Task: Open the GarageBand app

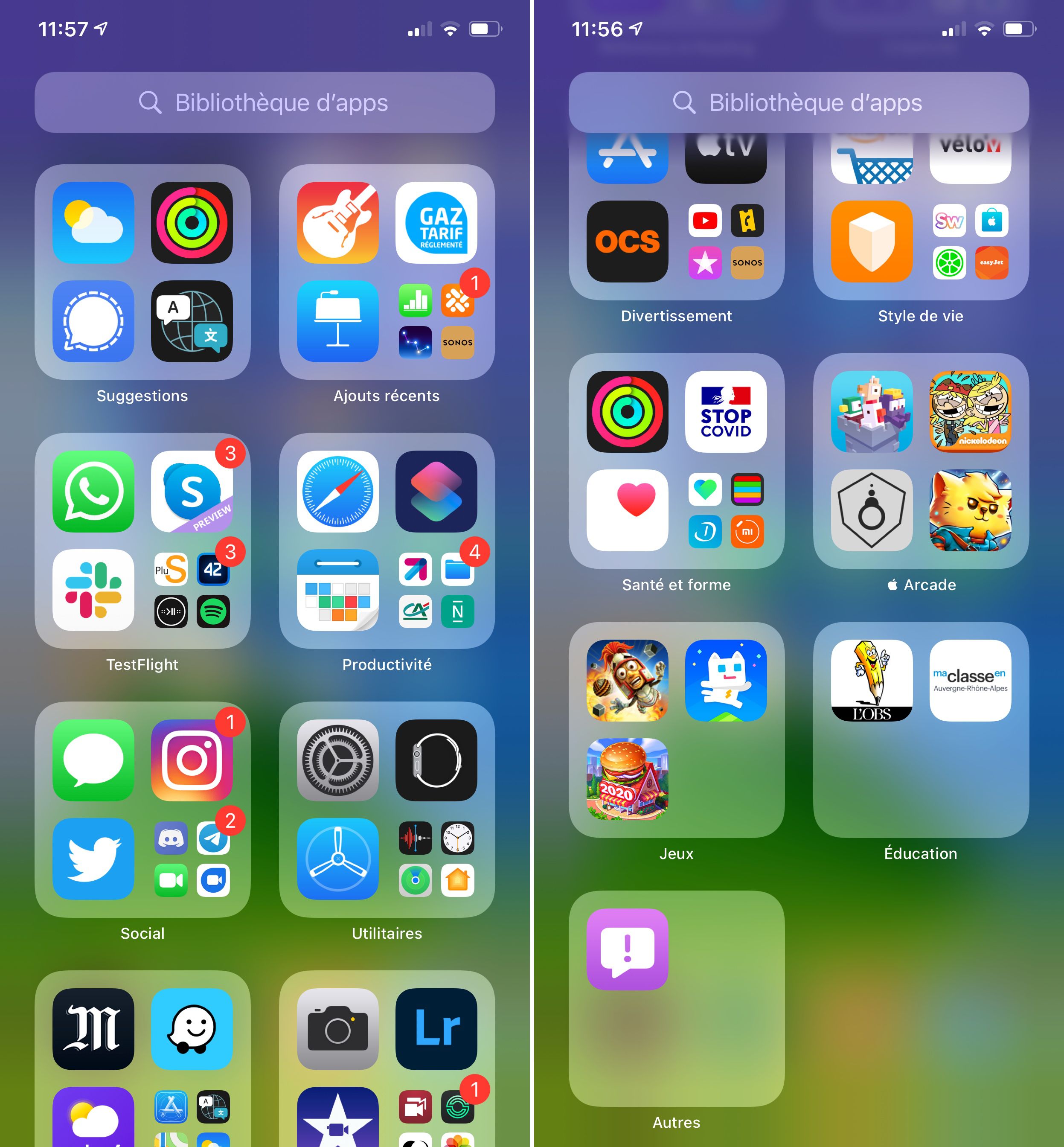Action: [337, 222]
